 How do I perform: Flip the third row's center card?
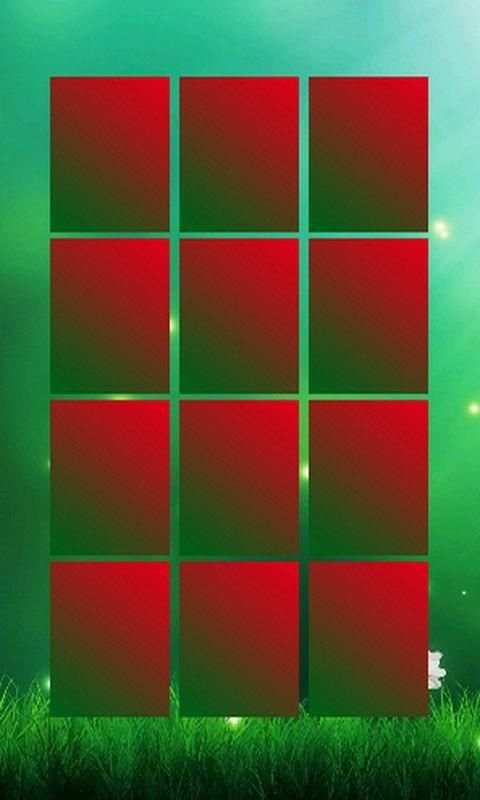(x=239, y=478)
